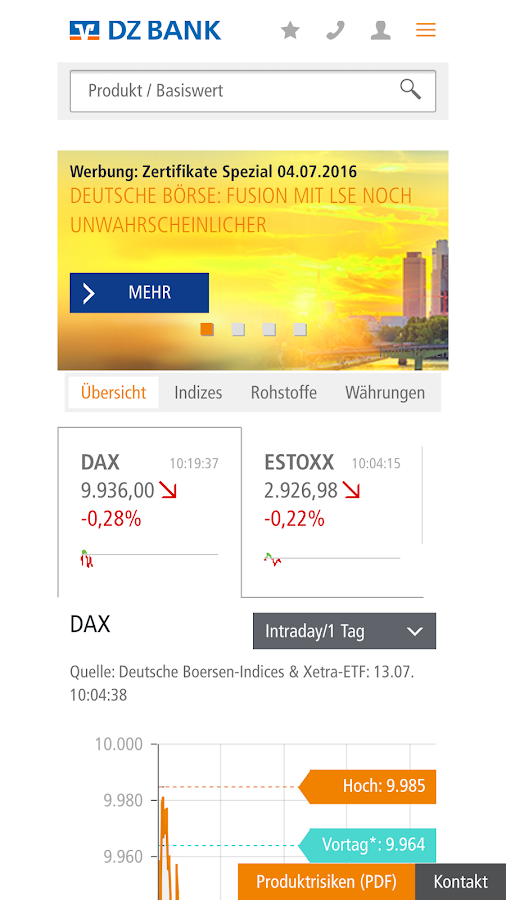Open the user account icon
506x900 pixels.
coord(380,30)
